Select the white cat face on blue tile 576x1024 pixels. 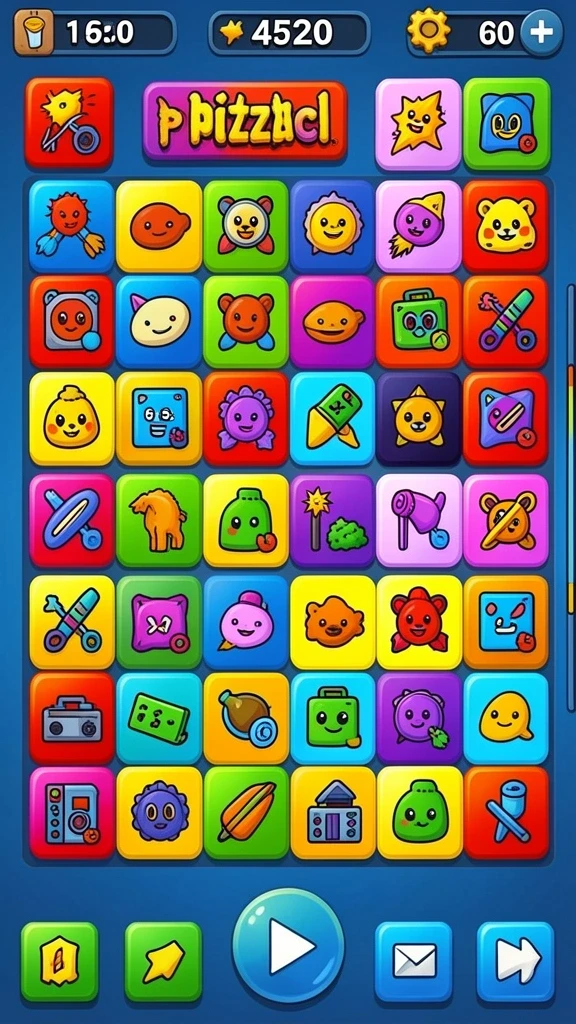coord(159,321)
